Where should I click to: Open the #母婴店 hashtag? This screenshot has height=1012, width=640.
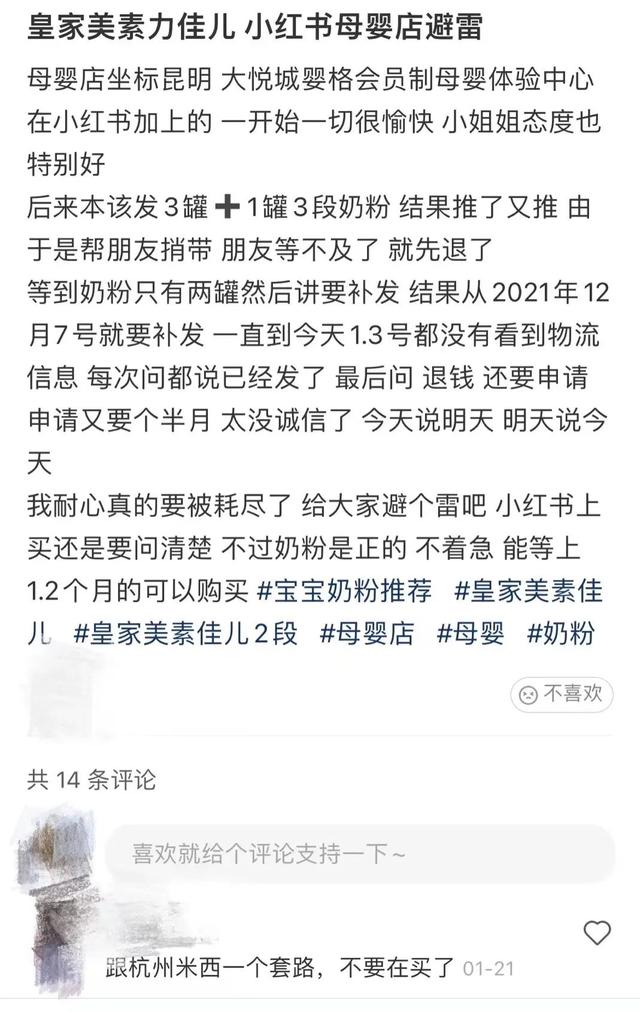tap(367, 633)
